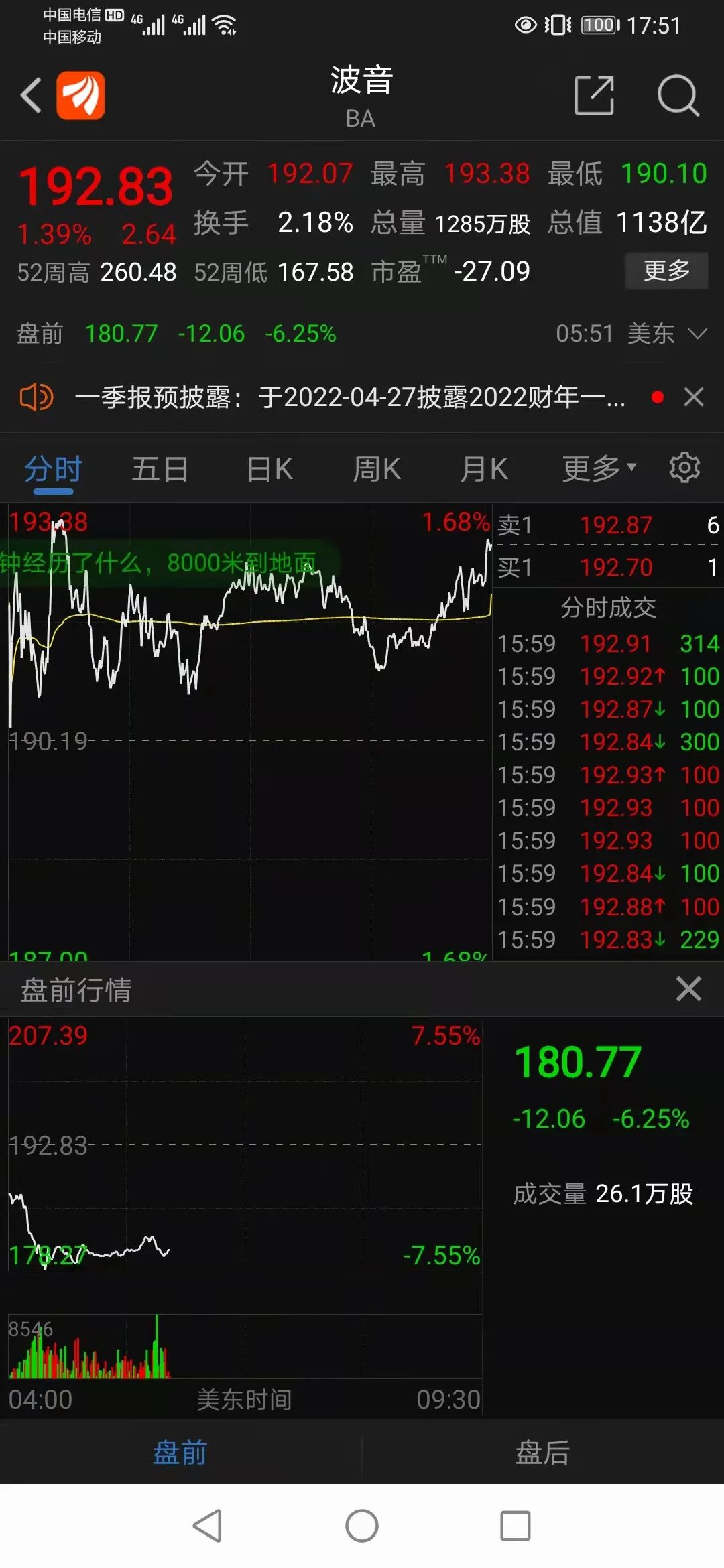Viewport: 724px width, 1568px height.
Task: Switch to 月K chart
Action: tap(484, 469)
